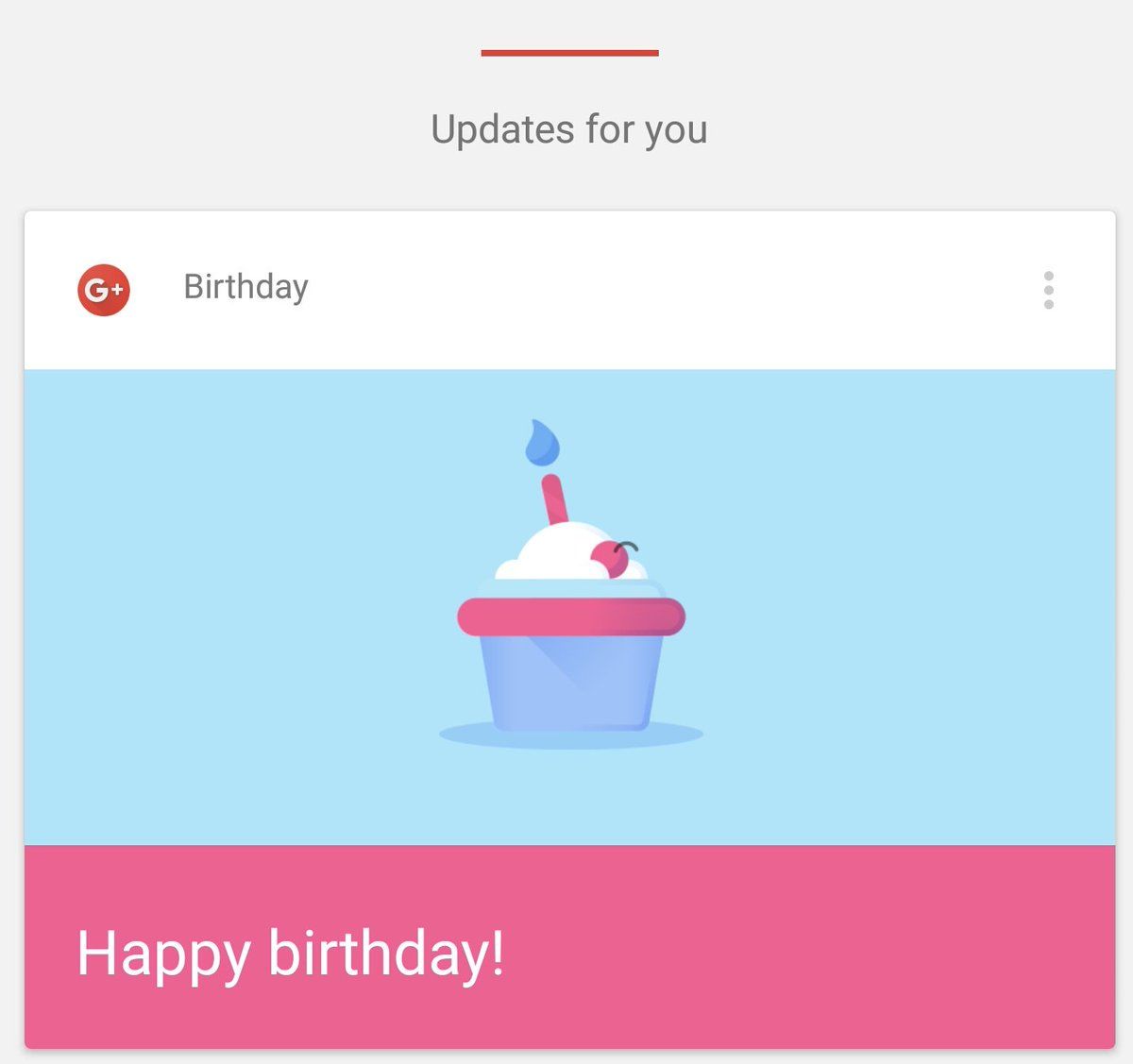The image size is (1133, 1064).
Task: Open the Birthday card overflow menu
Action: [x=1048, y=290]
